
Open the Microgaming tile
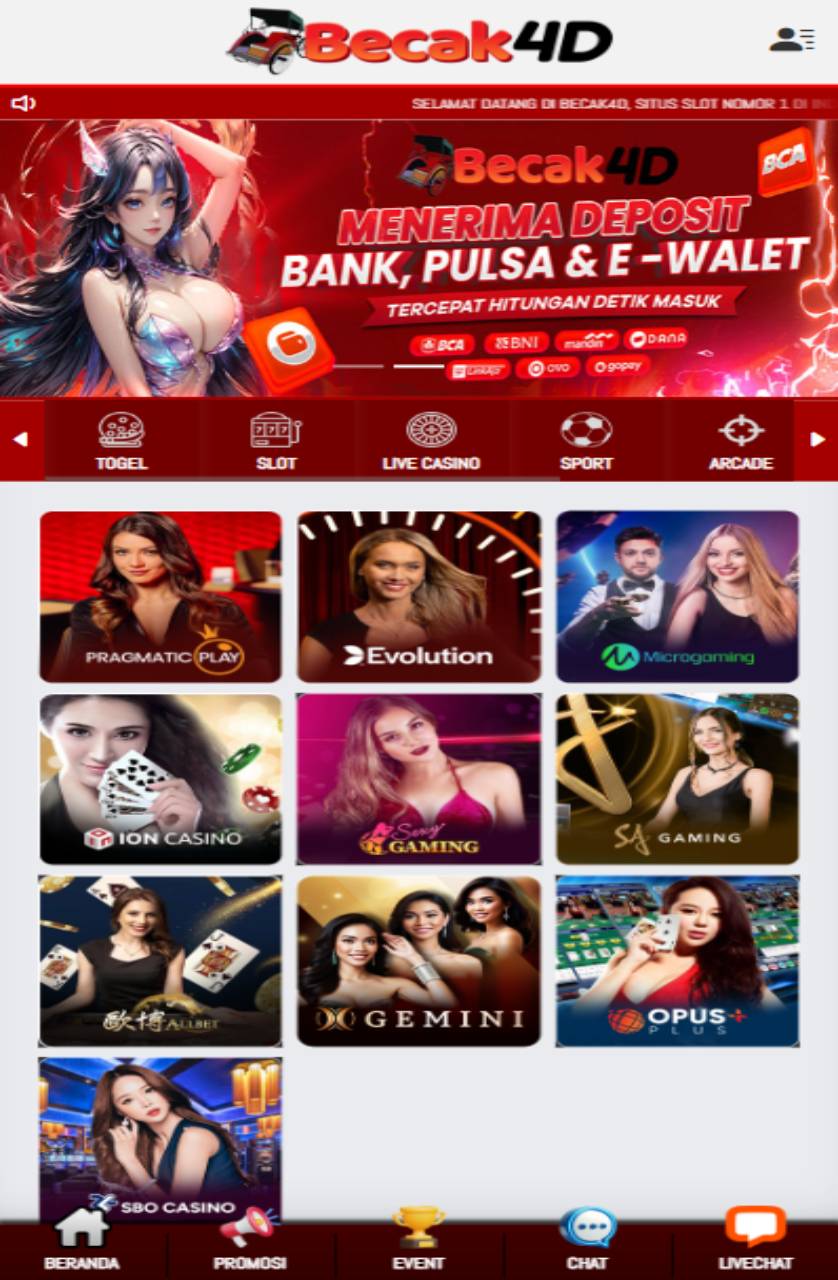pos(677,596)
